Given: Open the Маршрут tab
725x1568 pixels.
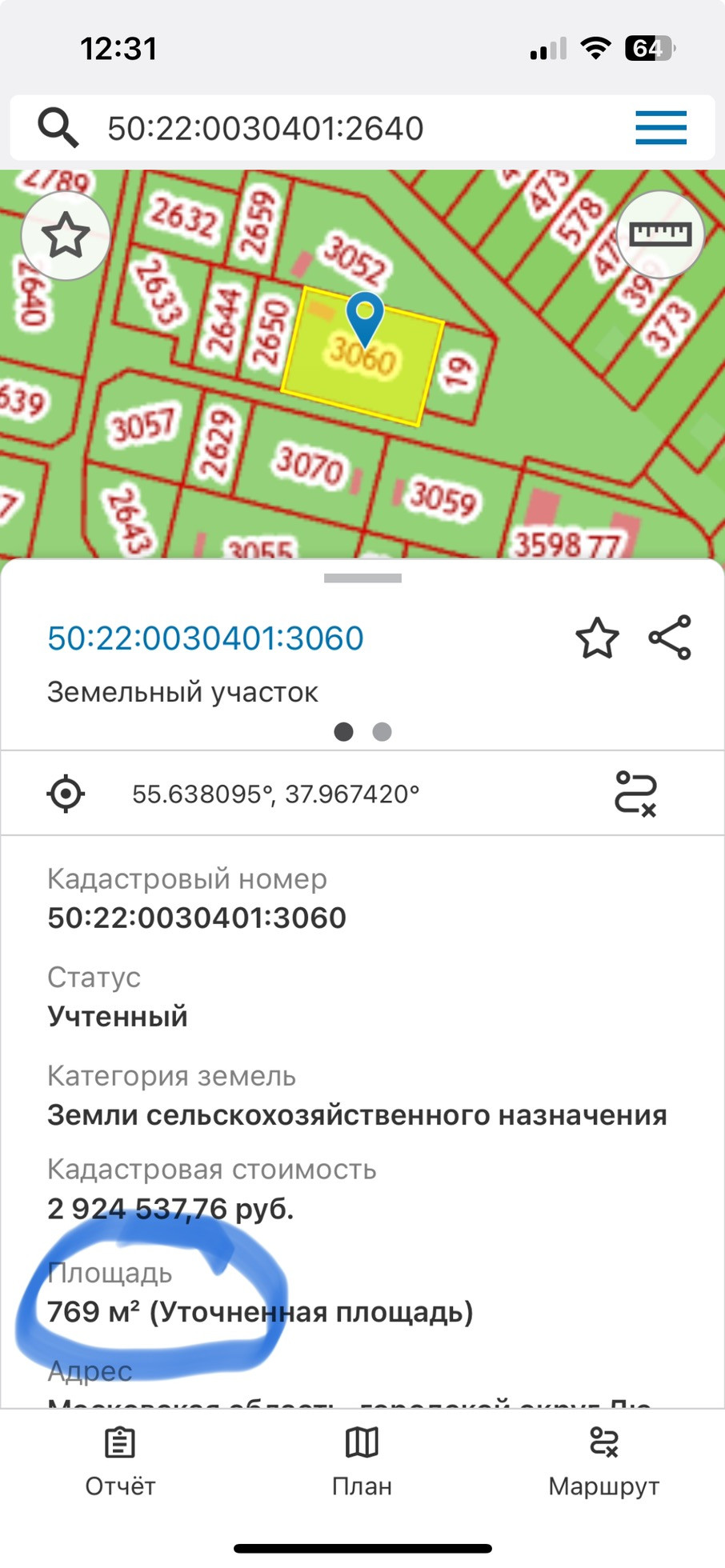Looking at the screenshot, I should (x=603, y=1461).
